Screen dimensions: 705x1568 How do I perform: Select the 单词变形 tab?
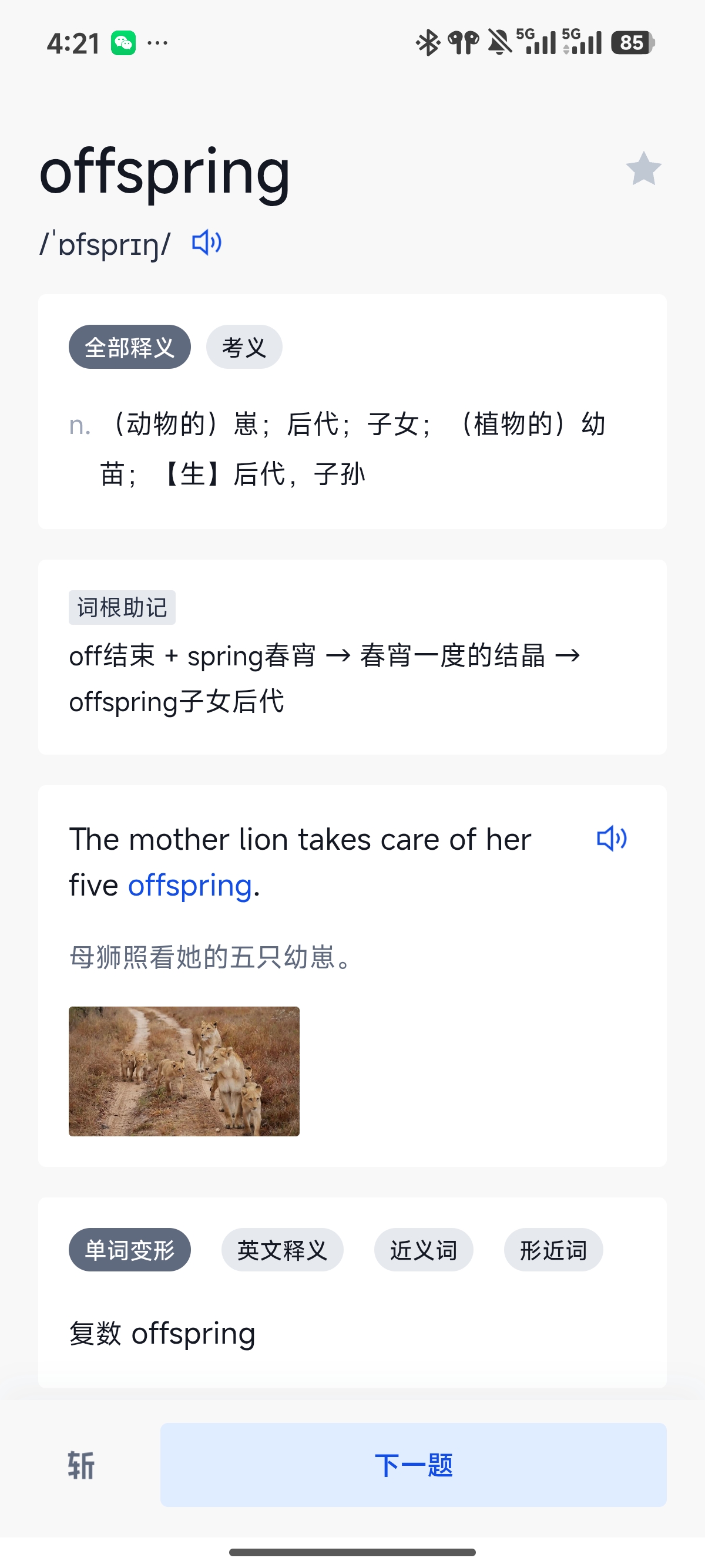pyautogui.click(x=130, y=1250)
